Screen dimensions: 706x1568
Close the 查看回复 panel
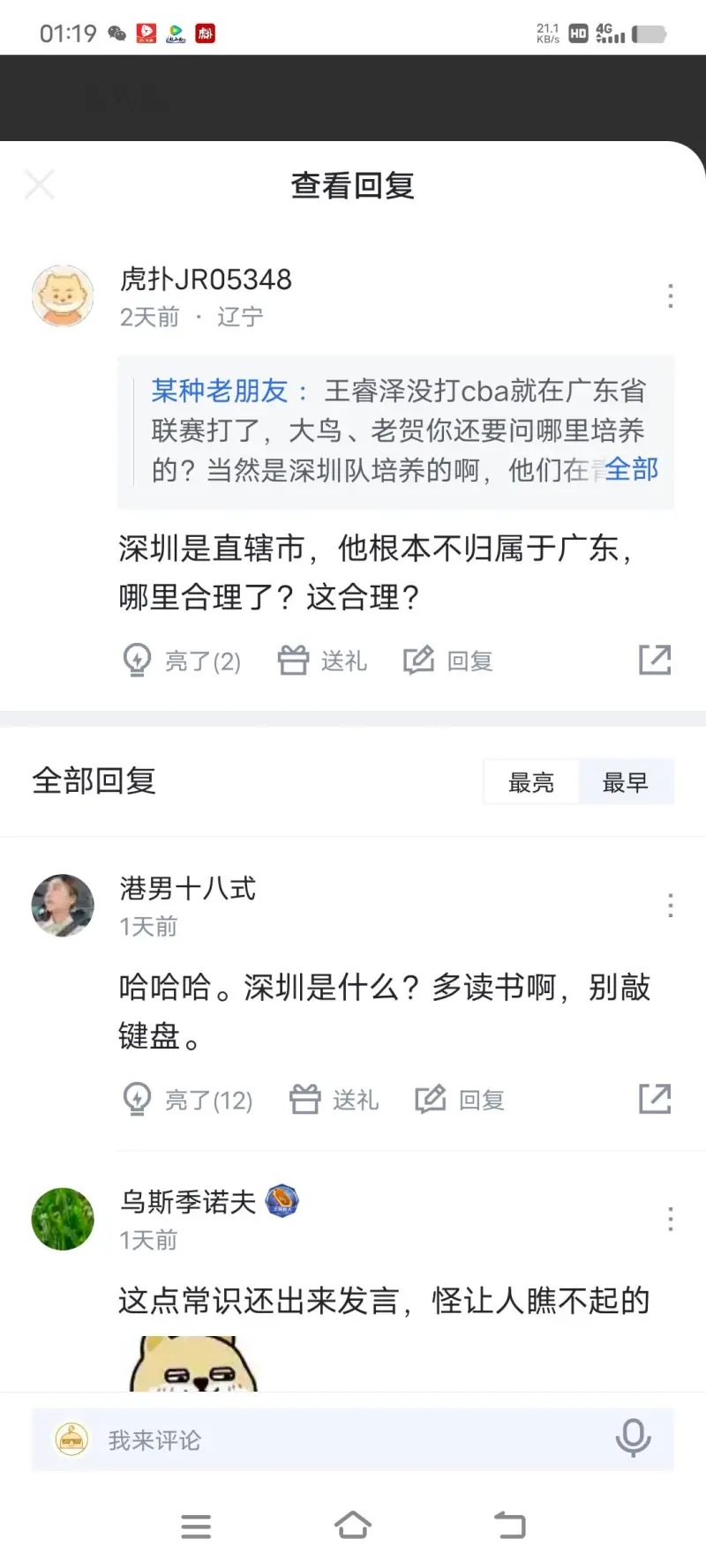pyautogui.click(x=40, y=185)
